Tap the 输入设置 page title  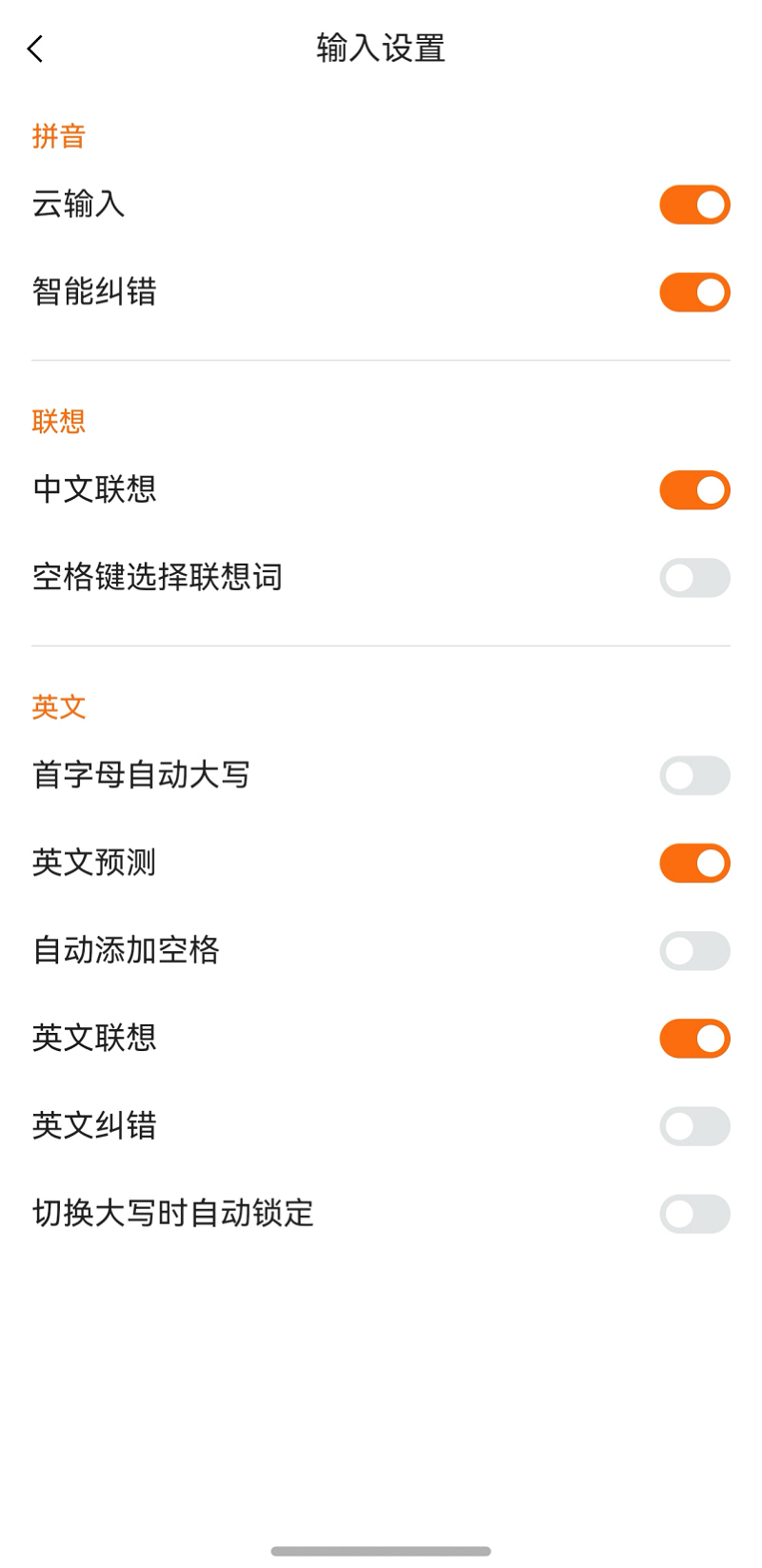[381, 49]
